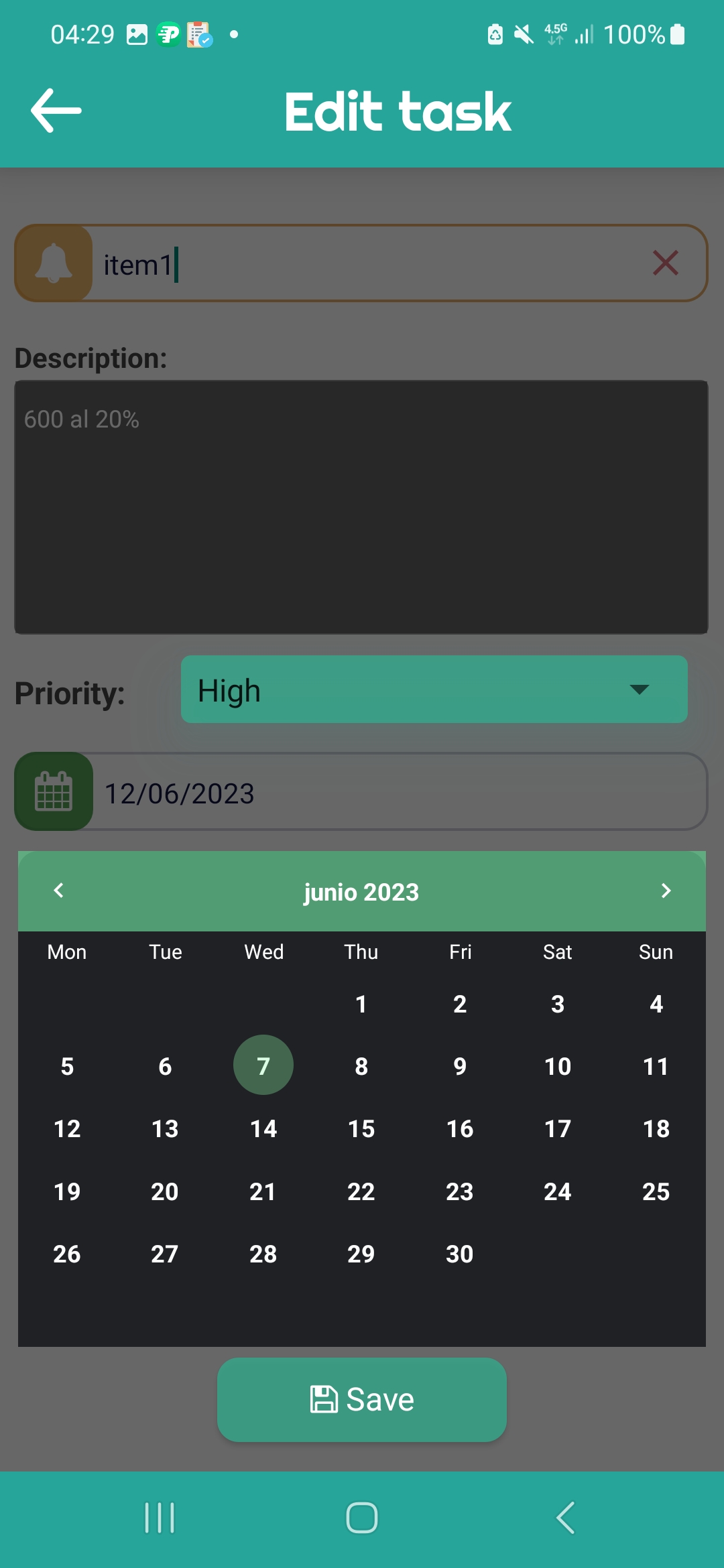Viewport: 724px width, 1568px height.
Task: Save the edited task
Action: click(x=362, y=1399)
